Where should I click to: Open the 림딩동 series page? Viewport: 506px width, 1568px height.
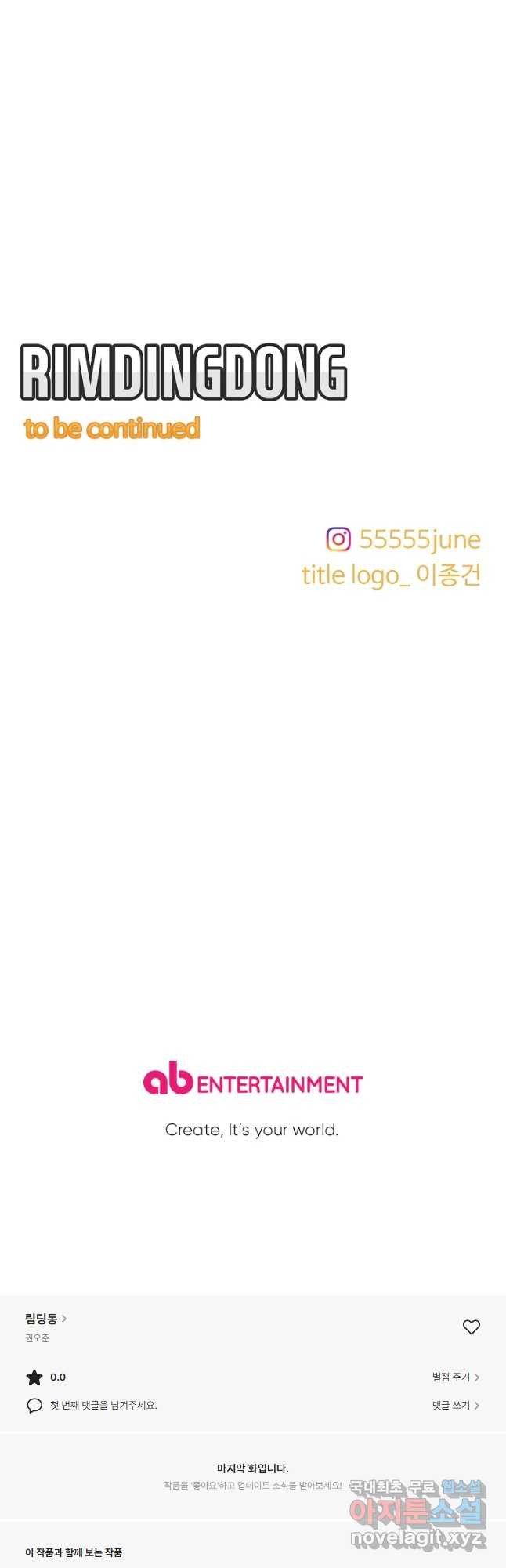pyautogui.click(x=45, y=1319)
